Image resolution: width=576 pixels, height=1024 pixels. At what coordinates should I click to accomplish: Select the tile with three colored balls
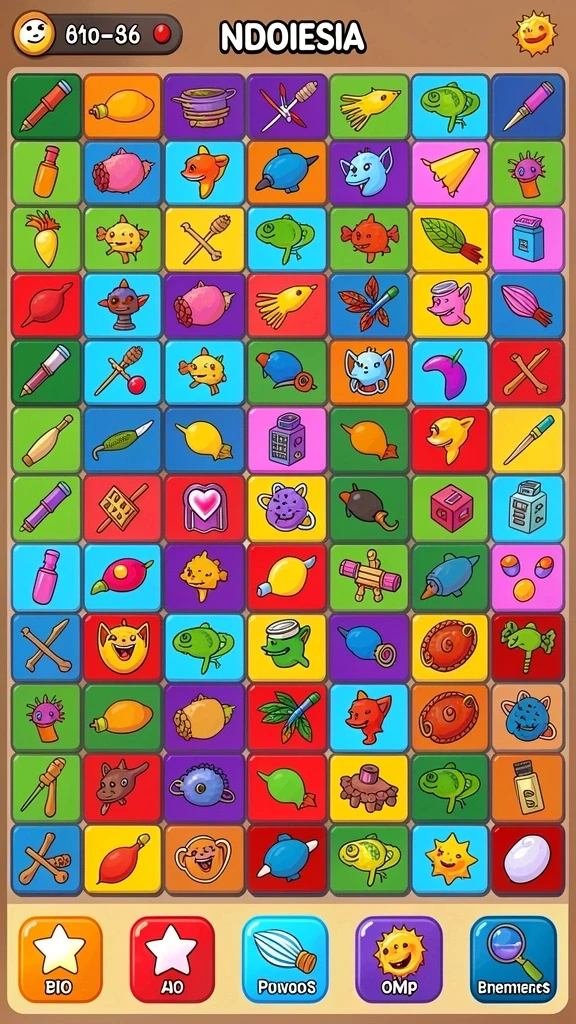(527, 577)
